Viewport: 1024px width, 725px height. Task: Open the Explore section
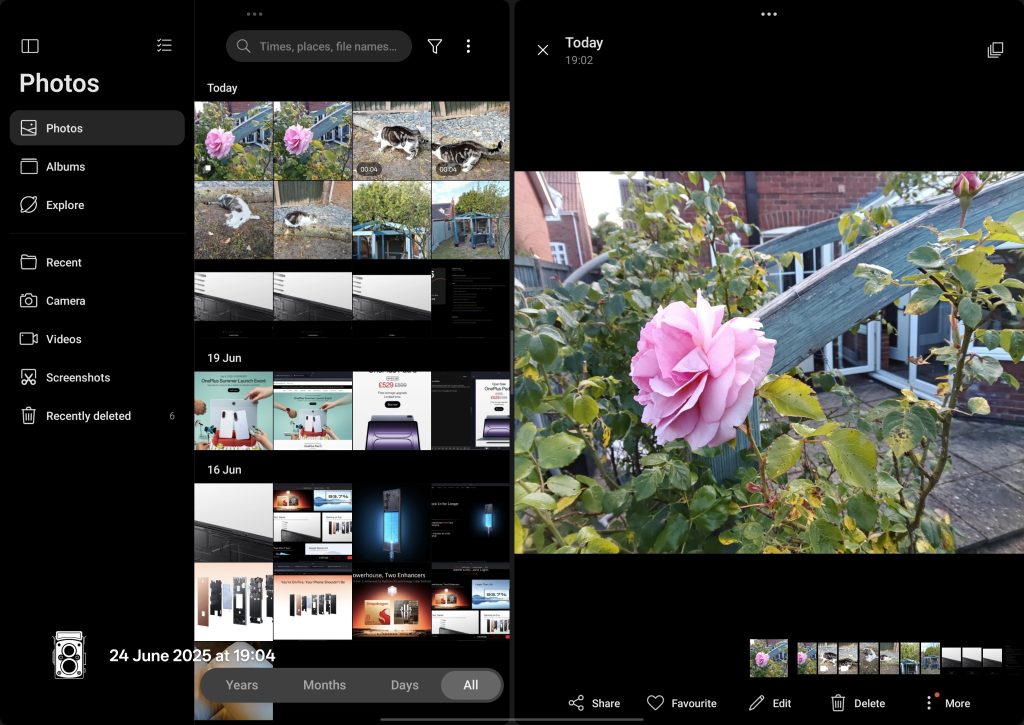(64, 205)
